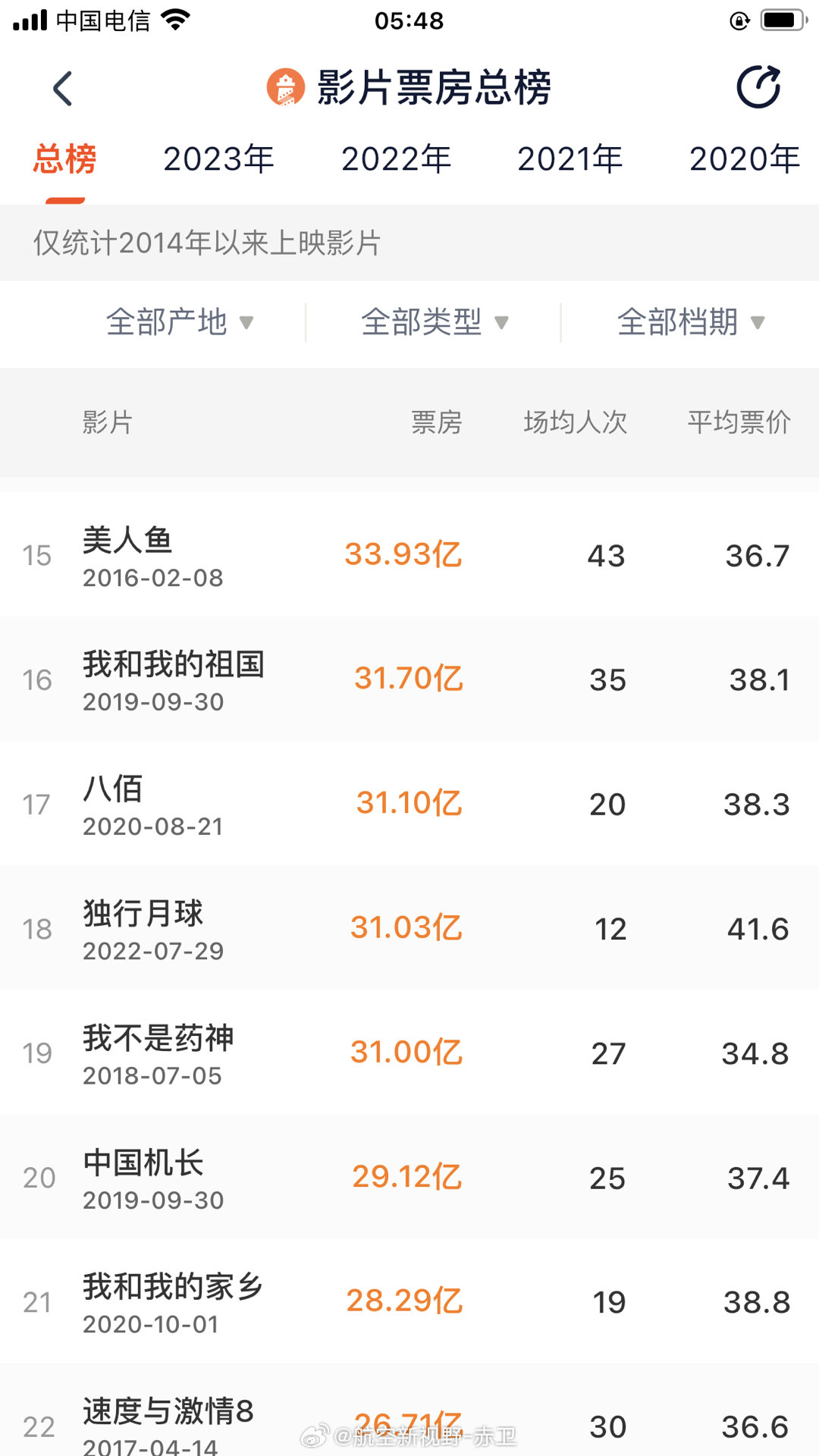Open the 速度与激情8 movie row

[x=409, y=1410]
